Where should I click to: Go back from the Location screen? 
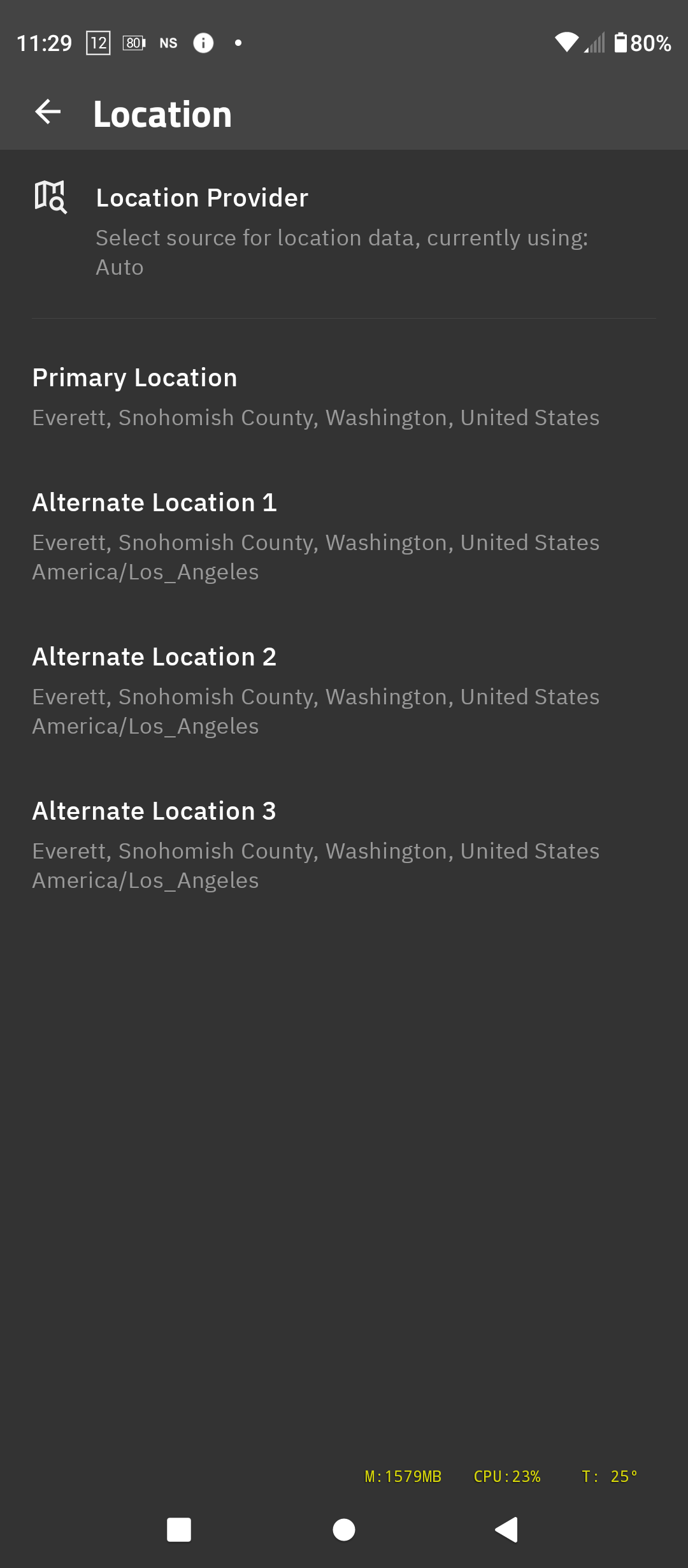coord(48,112)
